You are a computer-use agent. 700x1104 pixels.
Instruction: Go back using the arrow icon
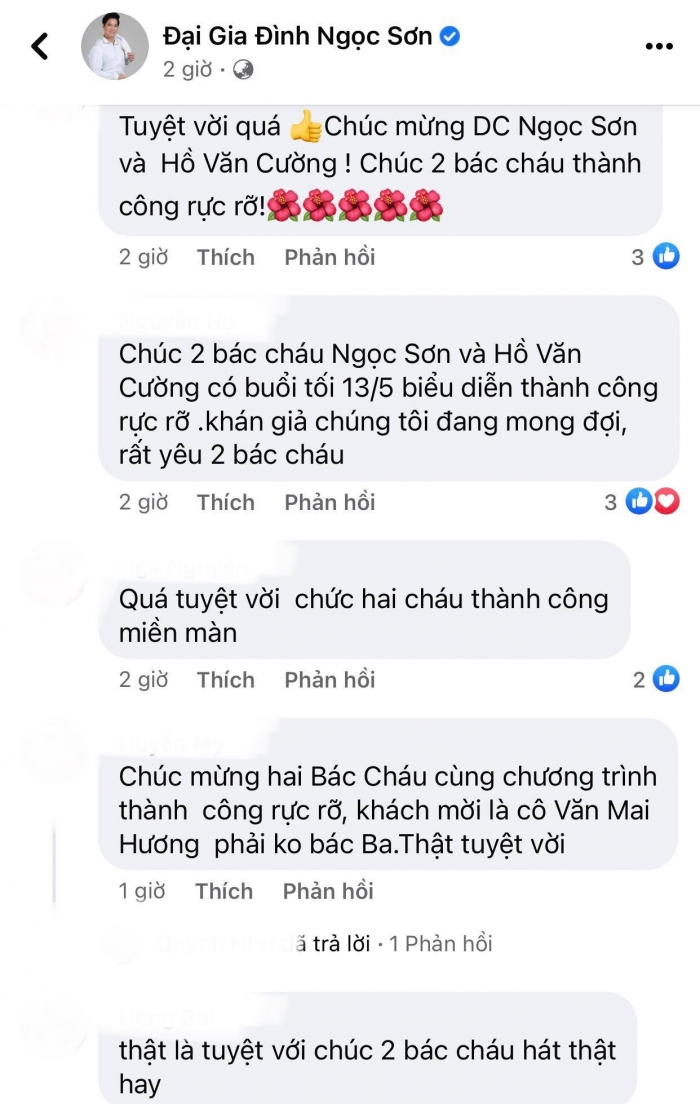(40, 46)
